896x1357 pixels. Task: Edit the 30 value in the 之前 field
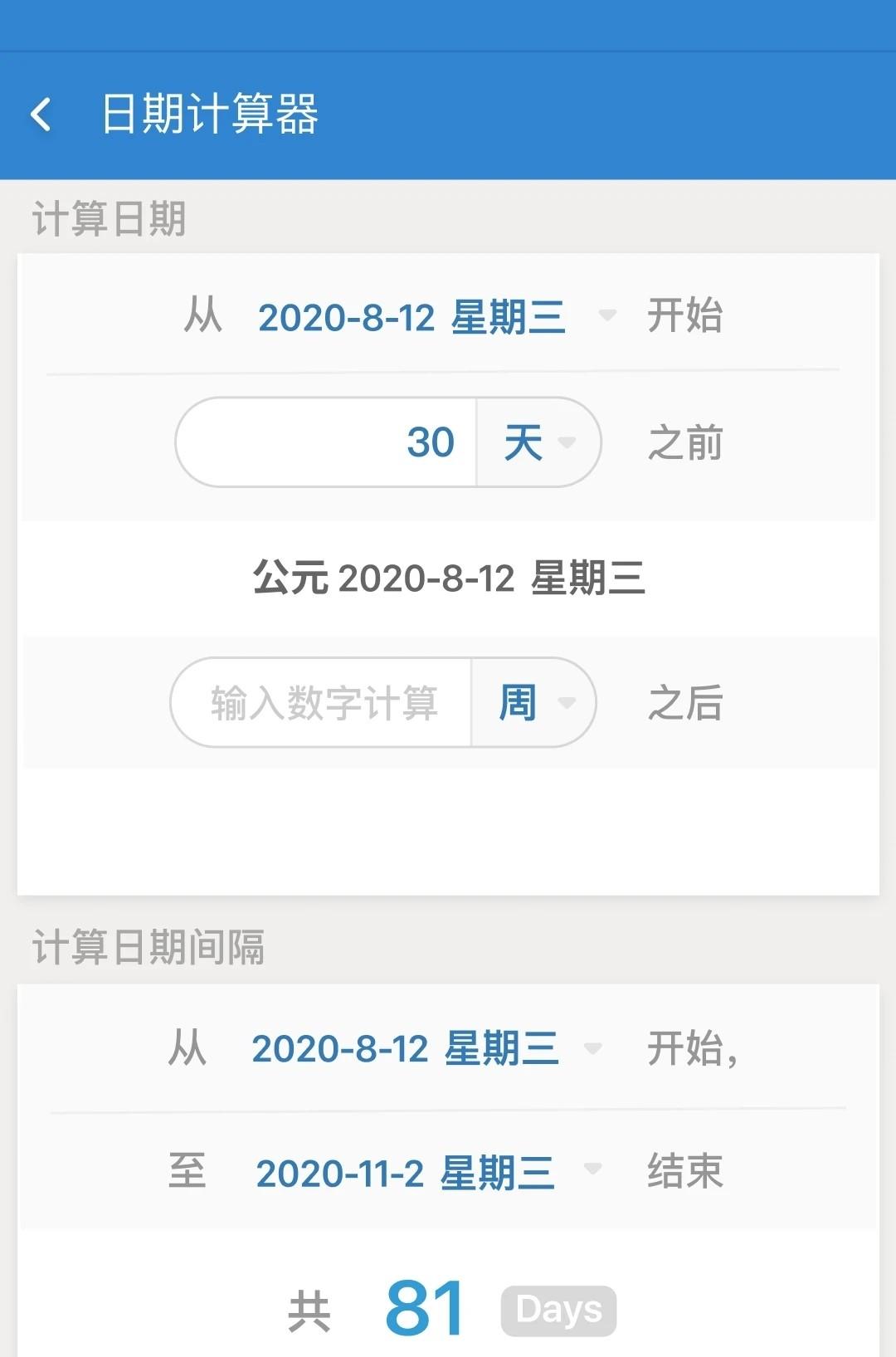click(328, 442)
